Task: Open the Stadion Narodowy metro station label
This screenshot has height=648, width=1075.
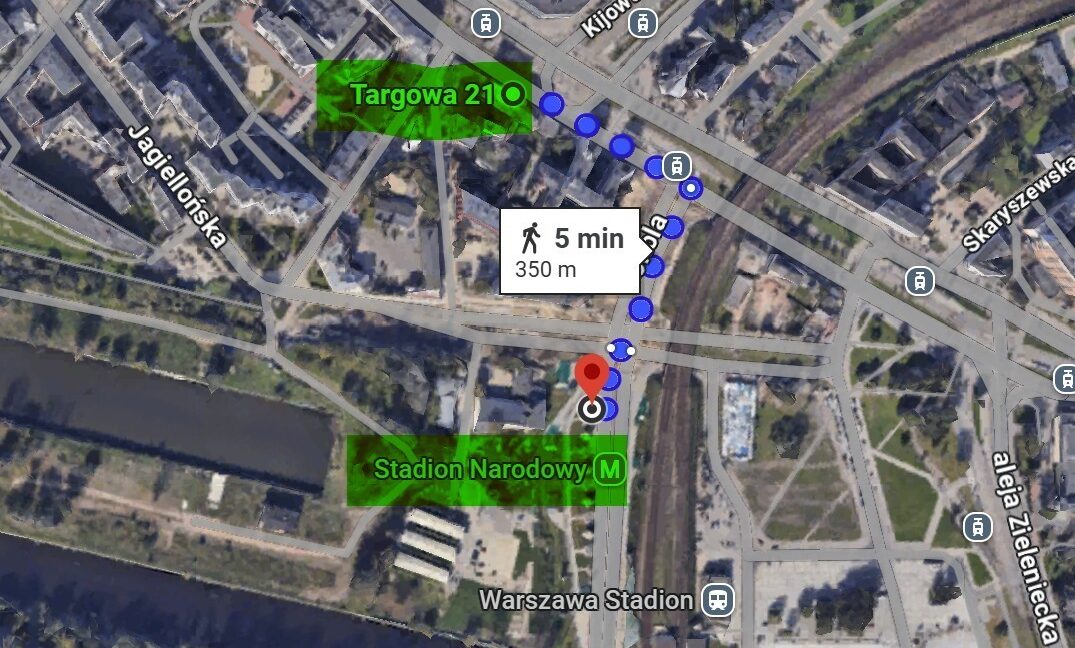Action: point(486,468)
